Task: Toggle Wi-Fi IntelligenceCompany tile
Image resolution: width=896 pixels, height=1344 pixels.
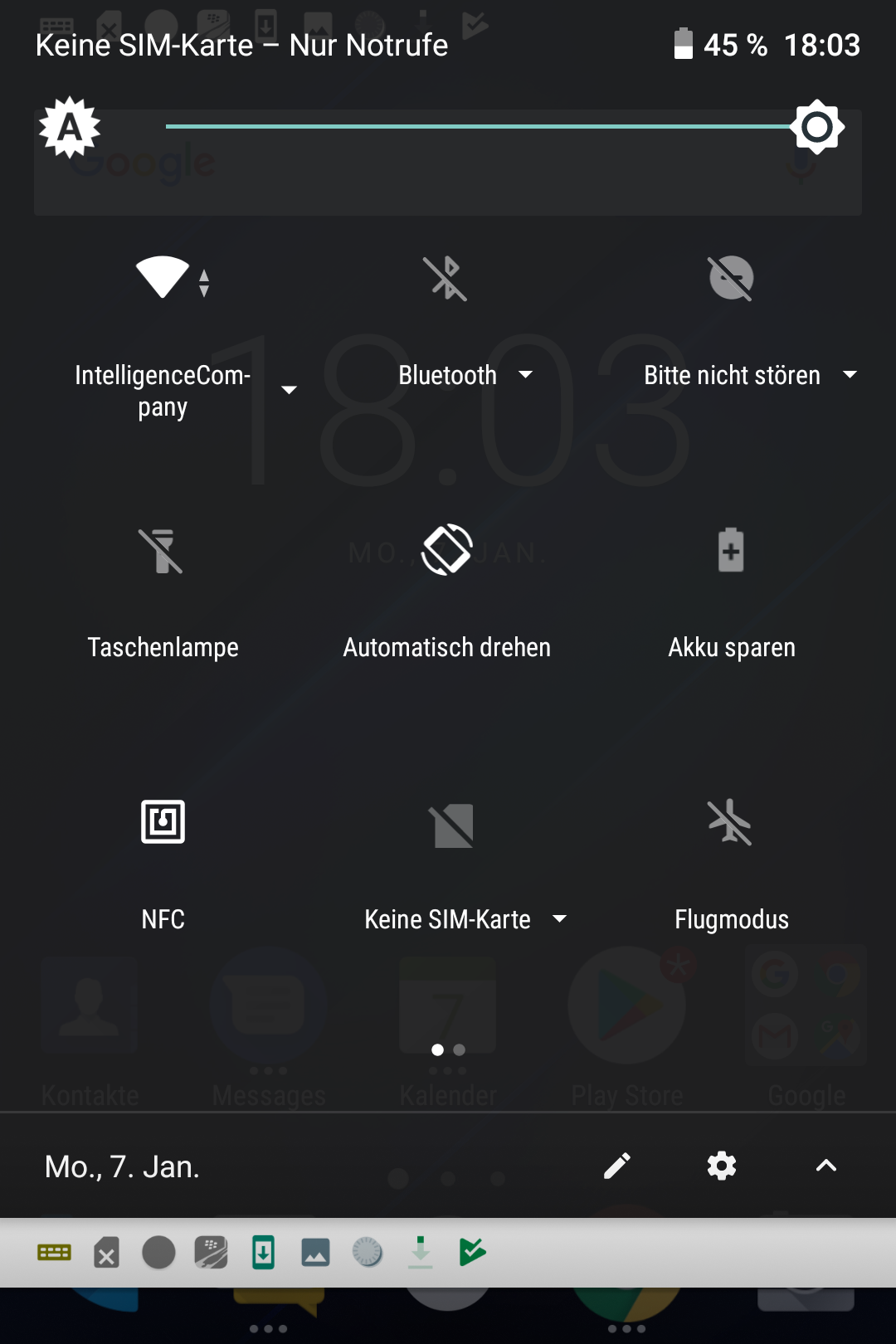Action: click(163, 277)
